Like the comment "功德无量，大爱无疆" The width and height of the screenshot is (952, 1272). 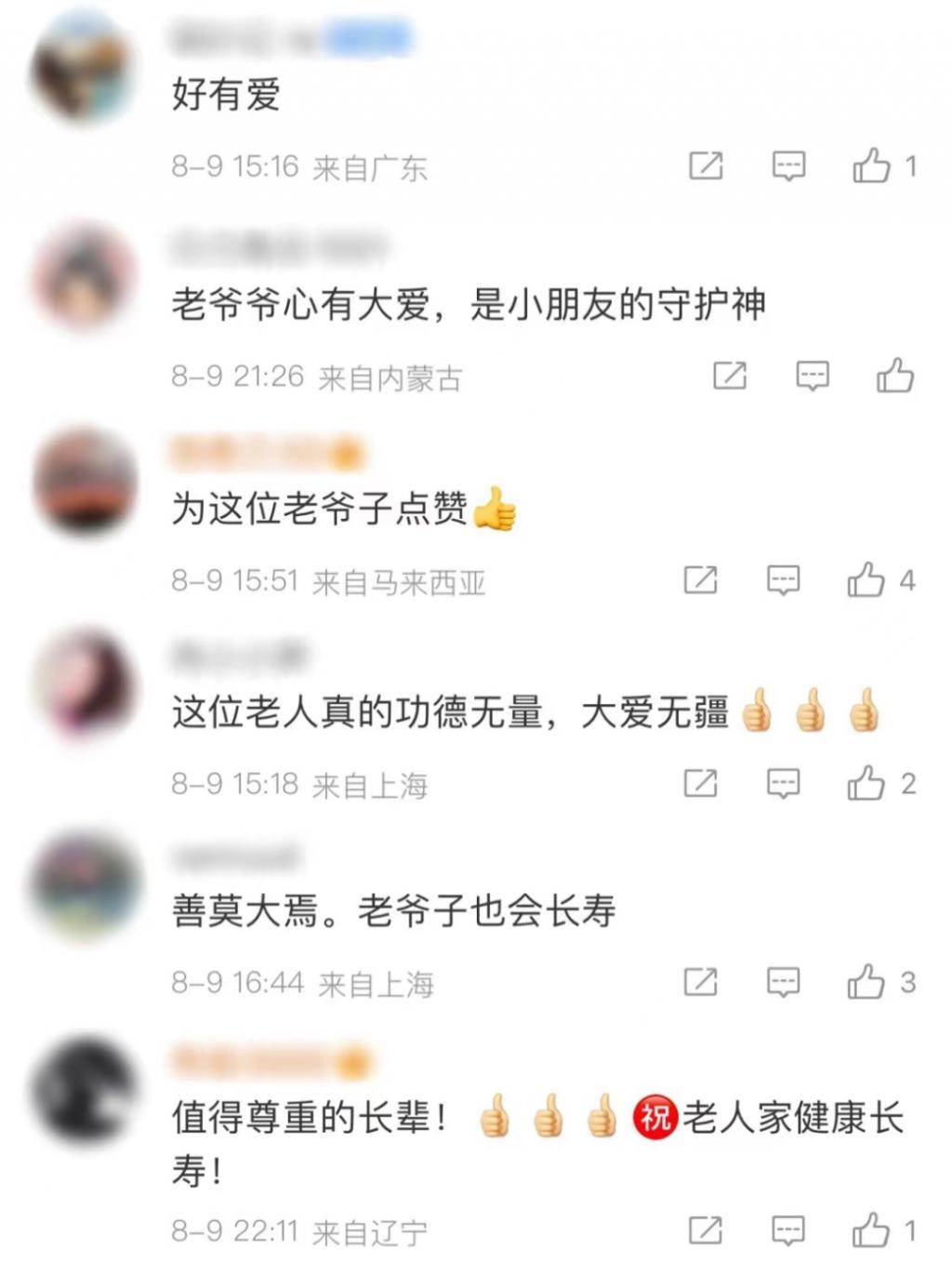coord(866,783)
